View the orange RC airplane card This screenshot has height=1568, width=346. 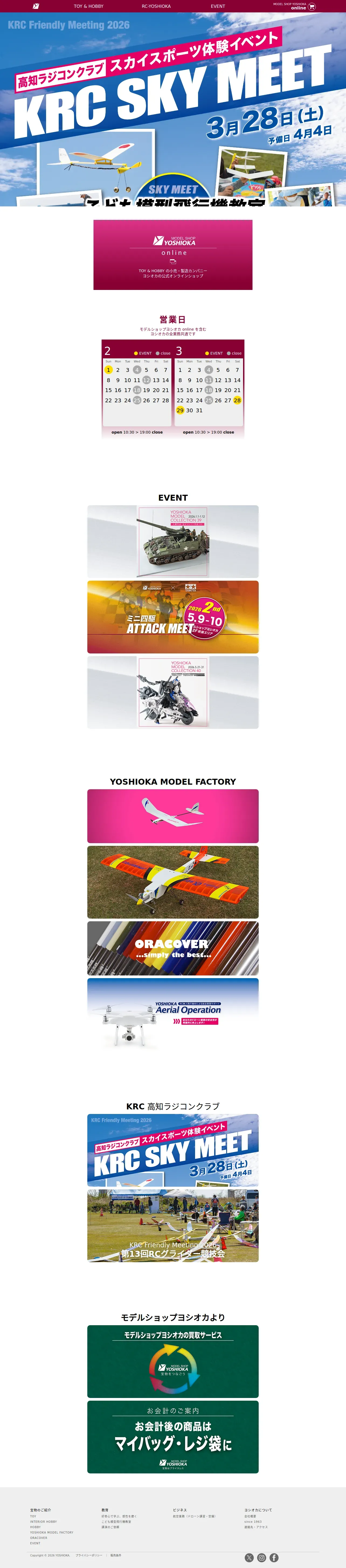pyautogui.click(x=173, y=882)
